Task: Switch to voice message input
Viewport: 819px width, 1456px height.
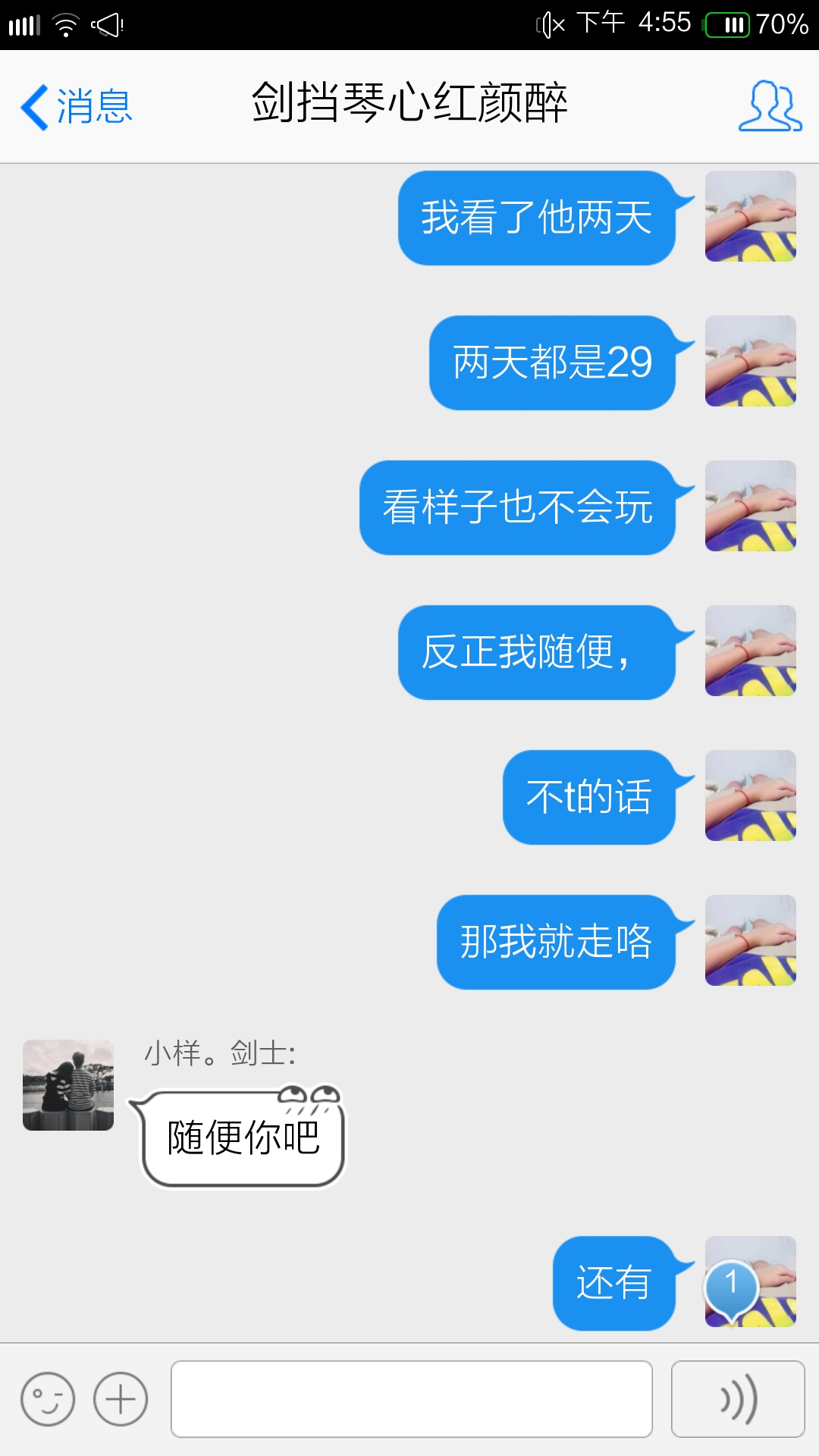Action: click(x=737, y=1399)
